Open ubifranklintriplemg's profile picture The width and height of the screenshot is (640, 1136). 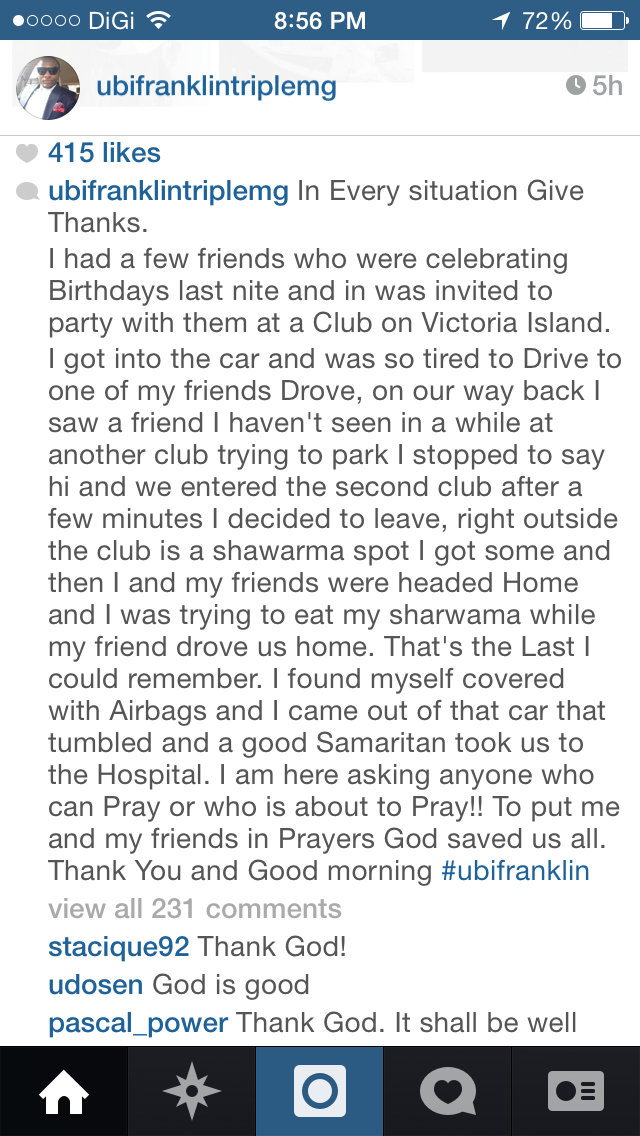(49, 87)
